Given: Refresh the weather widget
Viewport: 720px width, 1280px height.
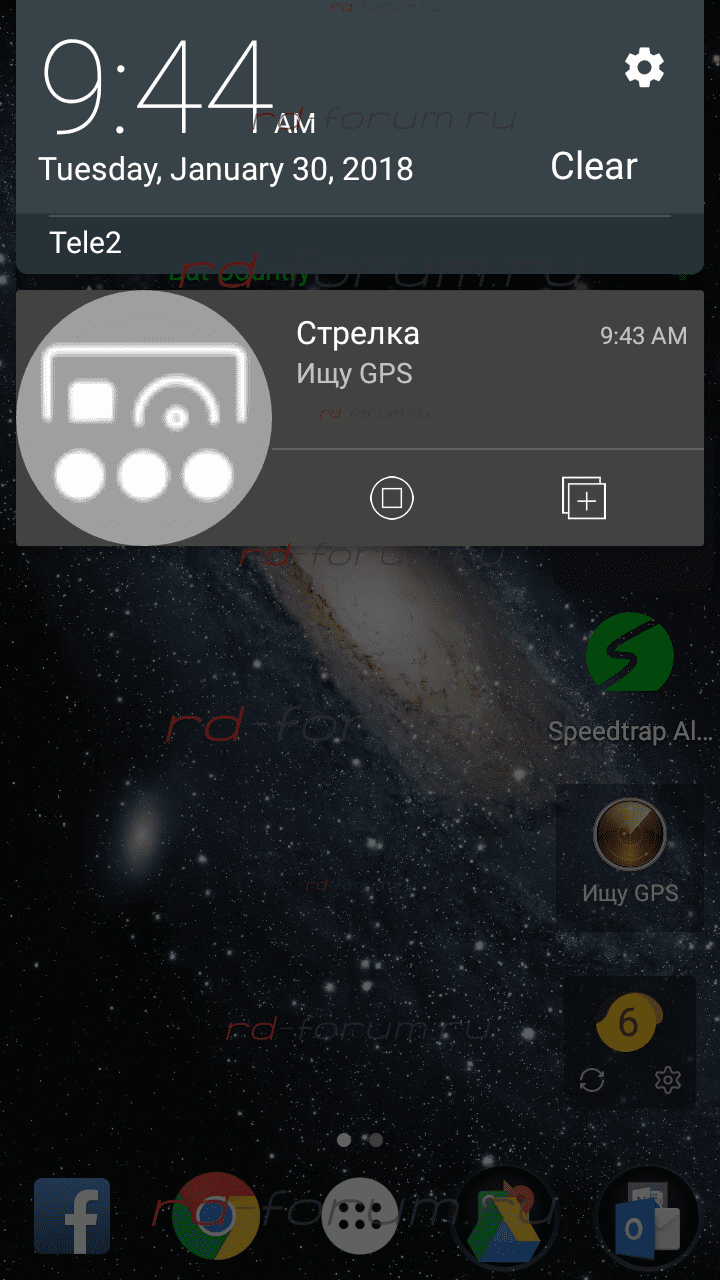Looking at the screenshot, I should (592, 1080).
